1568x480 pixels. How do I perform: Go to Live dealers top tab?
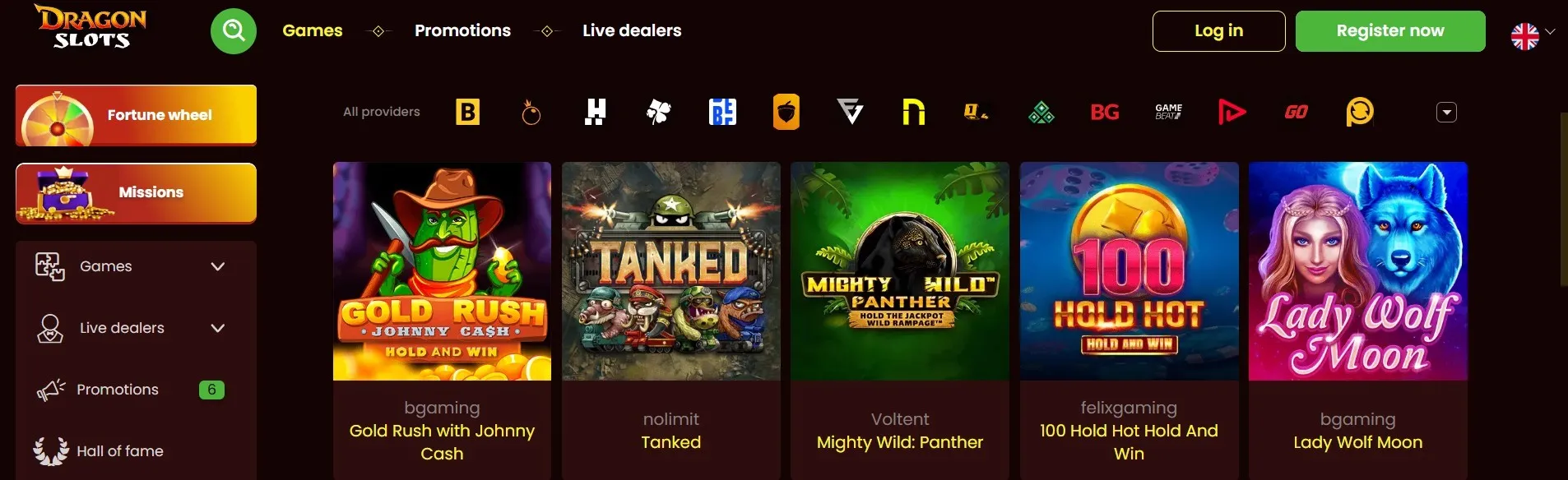[x=632, y=30]
